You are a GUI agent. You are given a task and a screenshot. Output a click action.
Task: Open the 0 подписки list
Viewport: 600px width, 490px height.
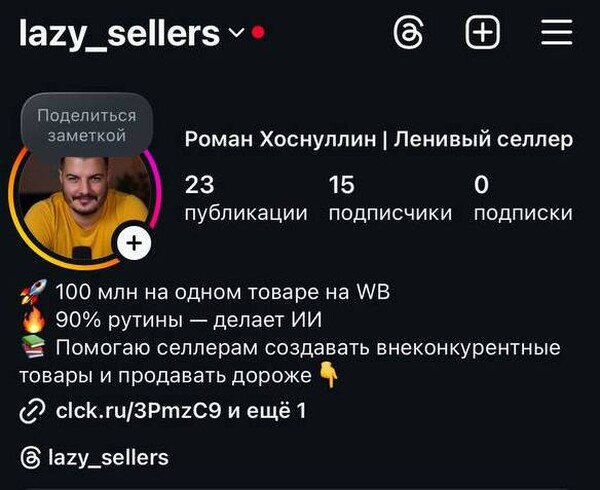522,198
